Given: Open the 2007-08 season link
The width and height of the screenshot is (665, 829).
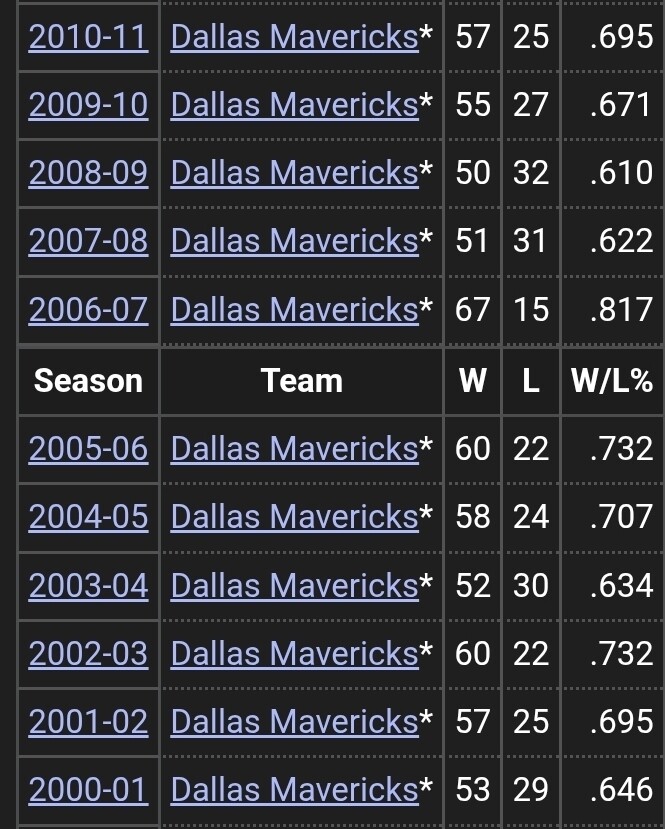Looking at the screenshot, I should (x=88, y=241).
